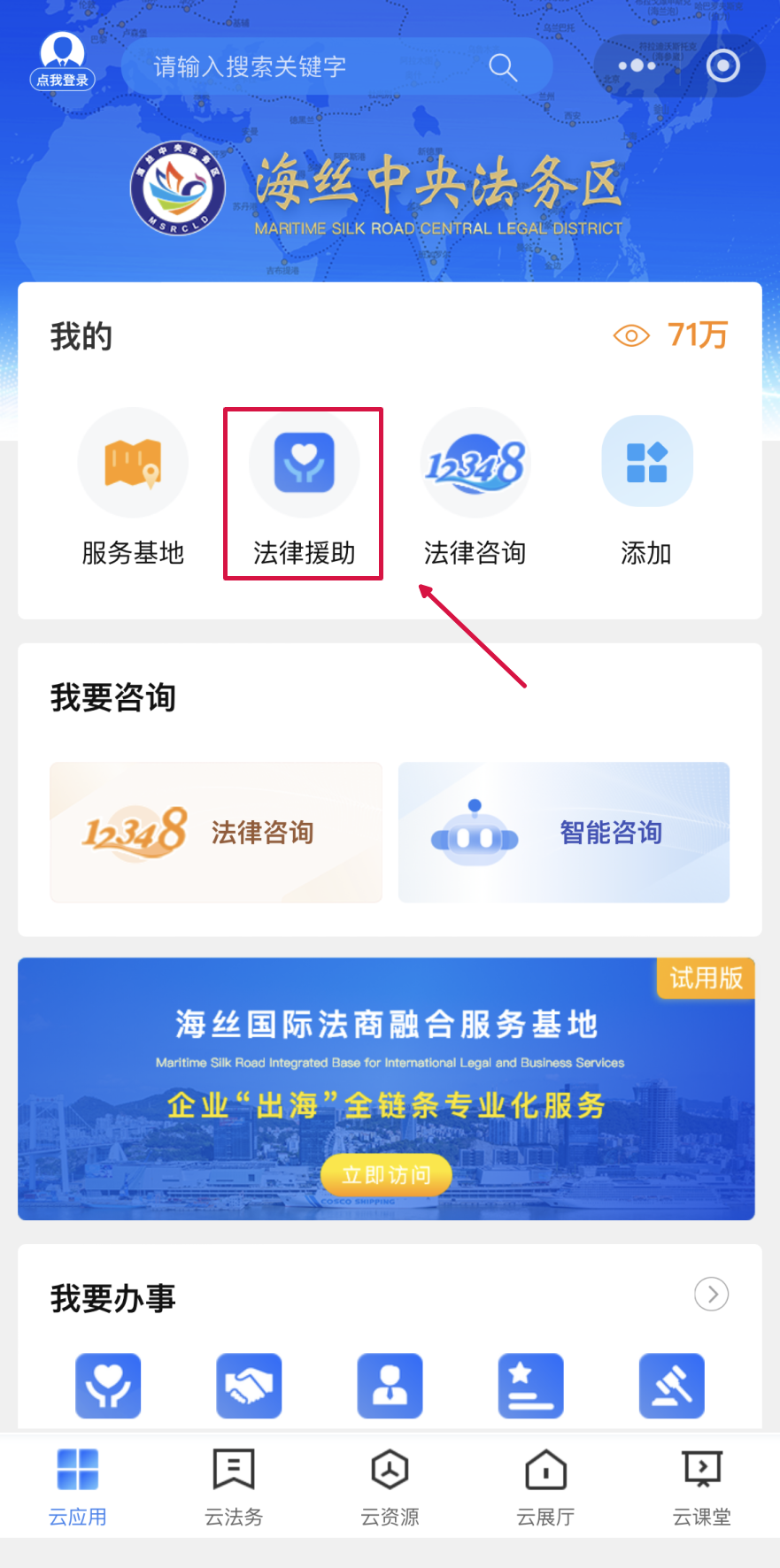Image resolution: width=780 pixels, height=1568 pixels.
Task: Tap 立即访问 on the banner
Action: [386, 1175]
